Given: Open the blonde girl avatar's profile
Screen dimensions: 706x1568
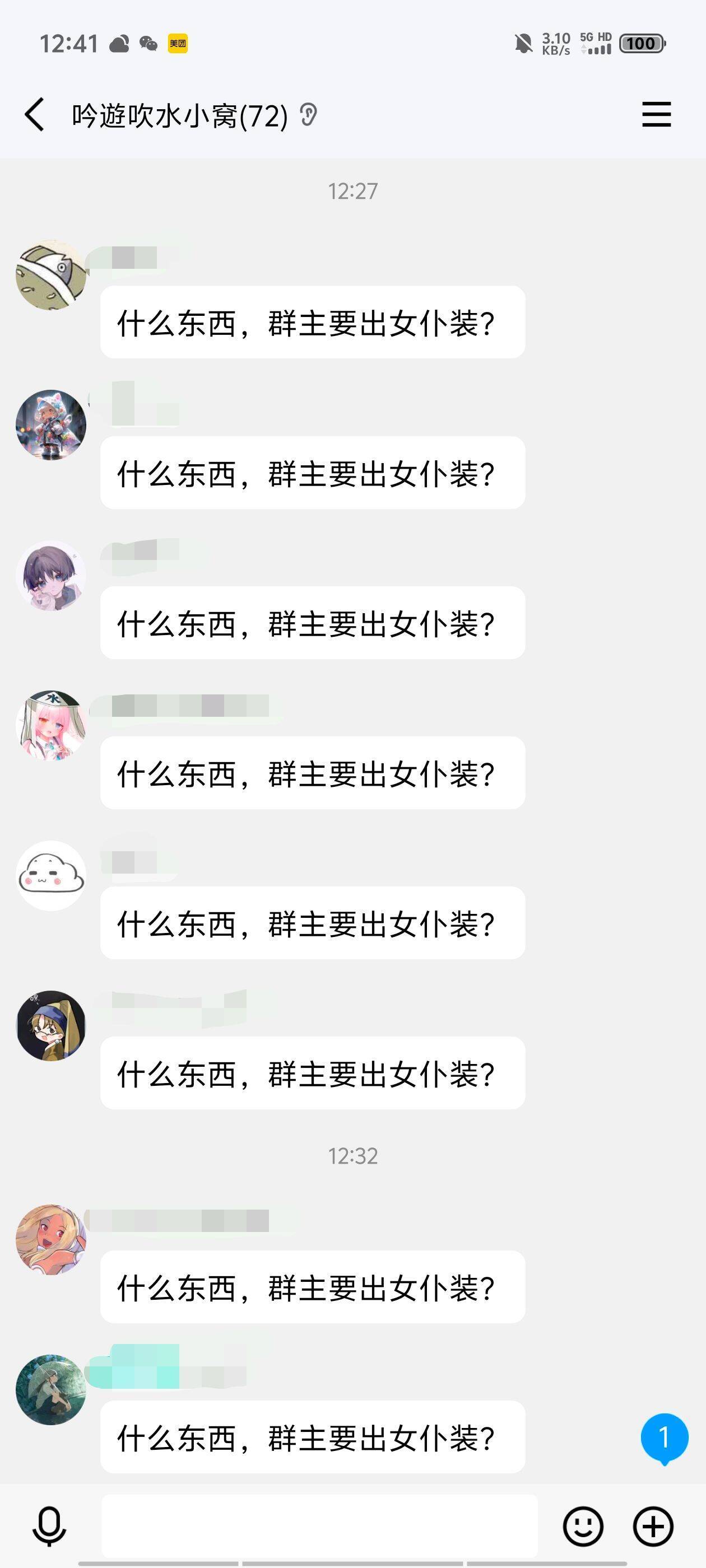Looking at the screenshot, I should click(x=50, y=1239).
